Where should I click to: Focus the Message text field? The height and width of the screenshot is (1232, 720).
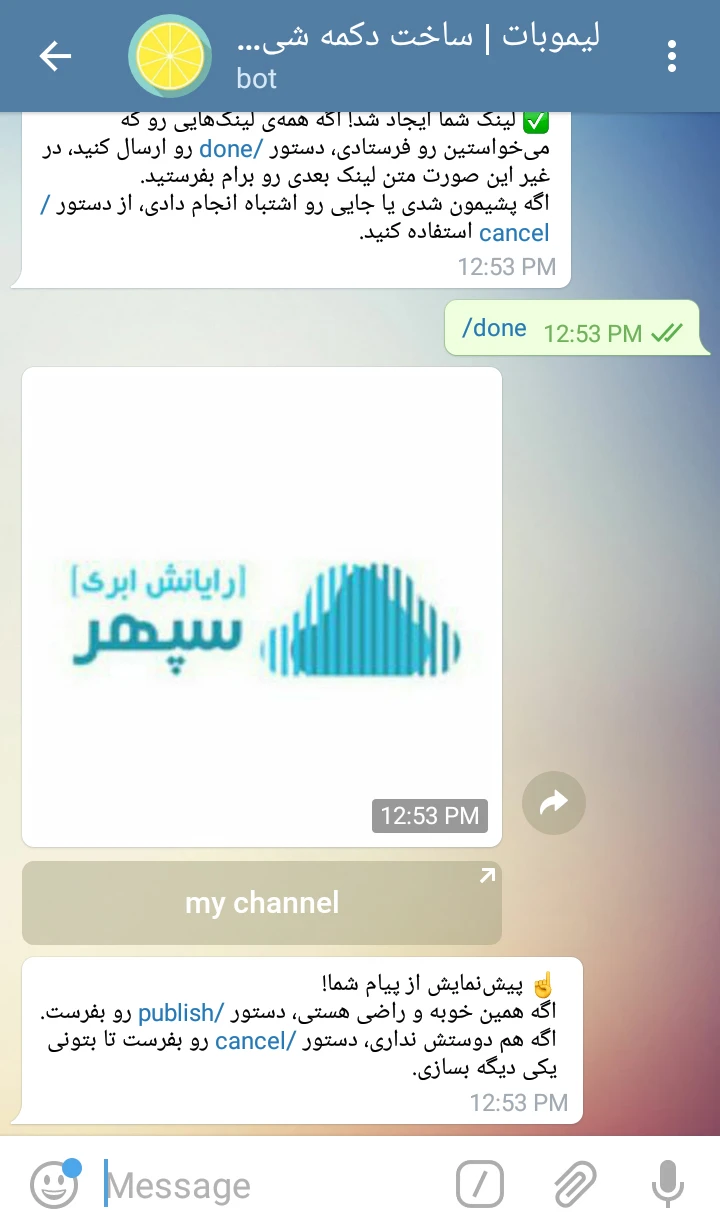point(270,1186)
